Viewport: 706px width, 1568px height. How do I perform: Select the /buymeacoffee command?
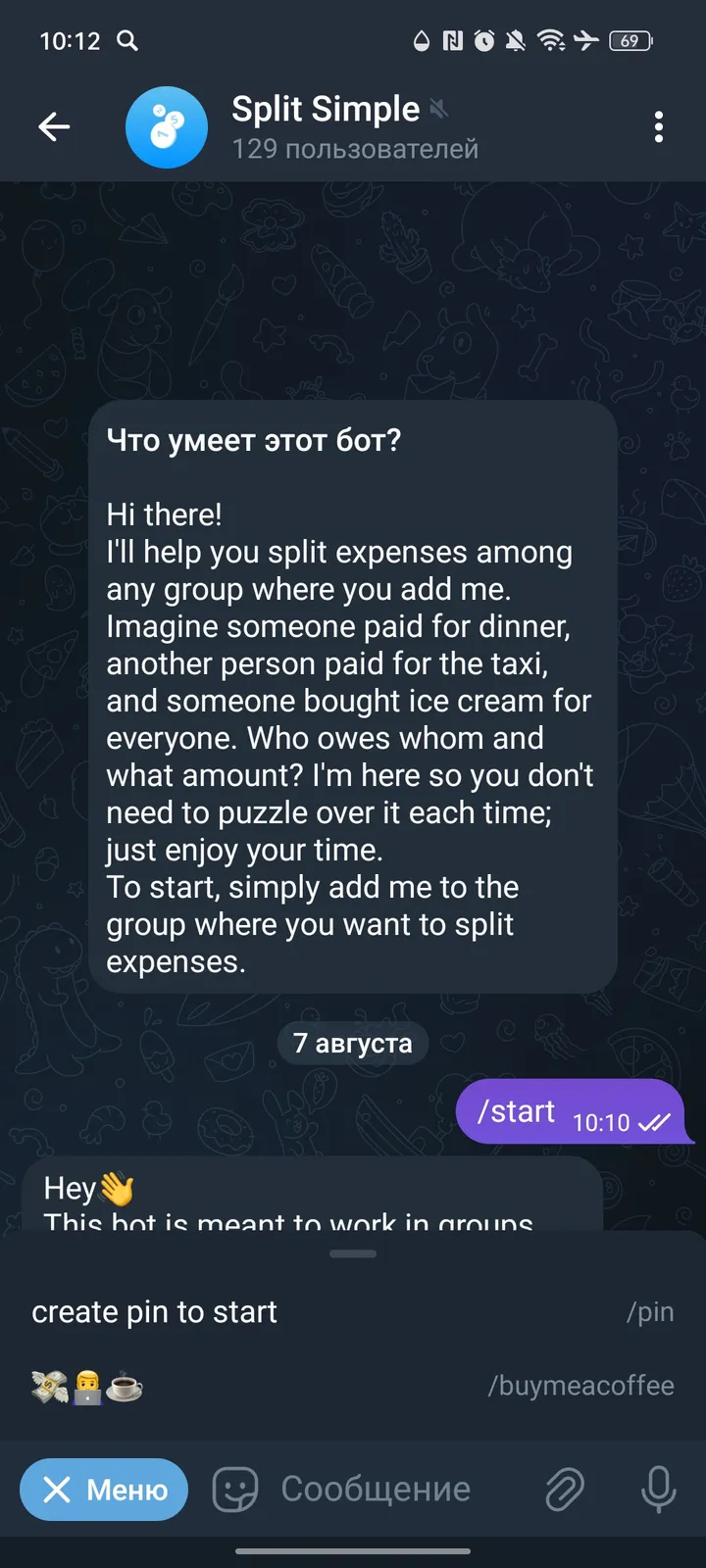point(353,1386)
